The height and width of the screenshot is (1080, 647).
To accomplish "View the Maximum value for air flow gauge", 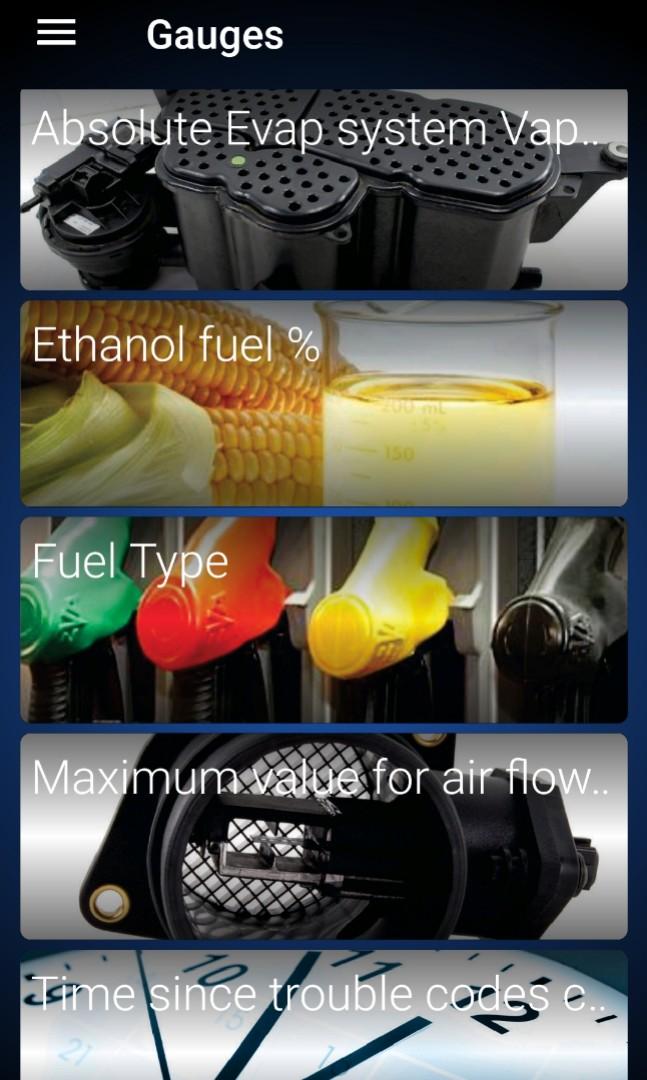I will (324, 837).
